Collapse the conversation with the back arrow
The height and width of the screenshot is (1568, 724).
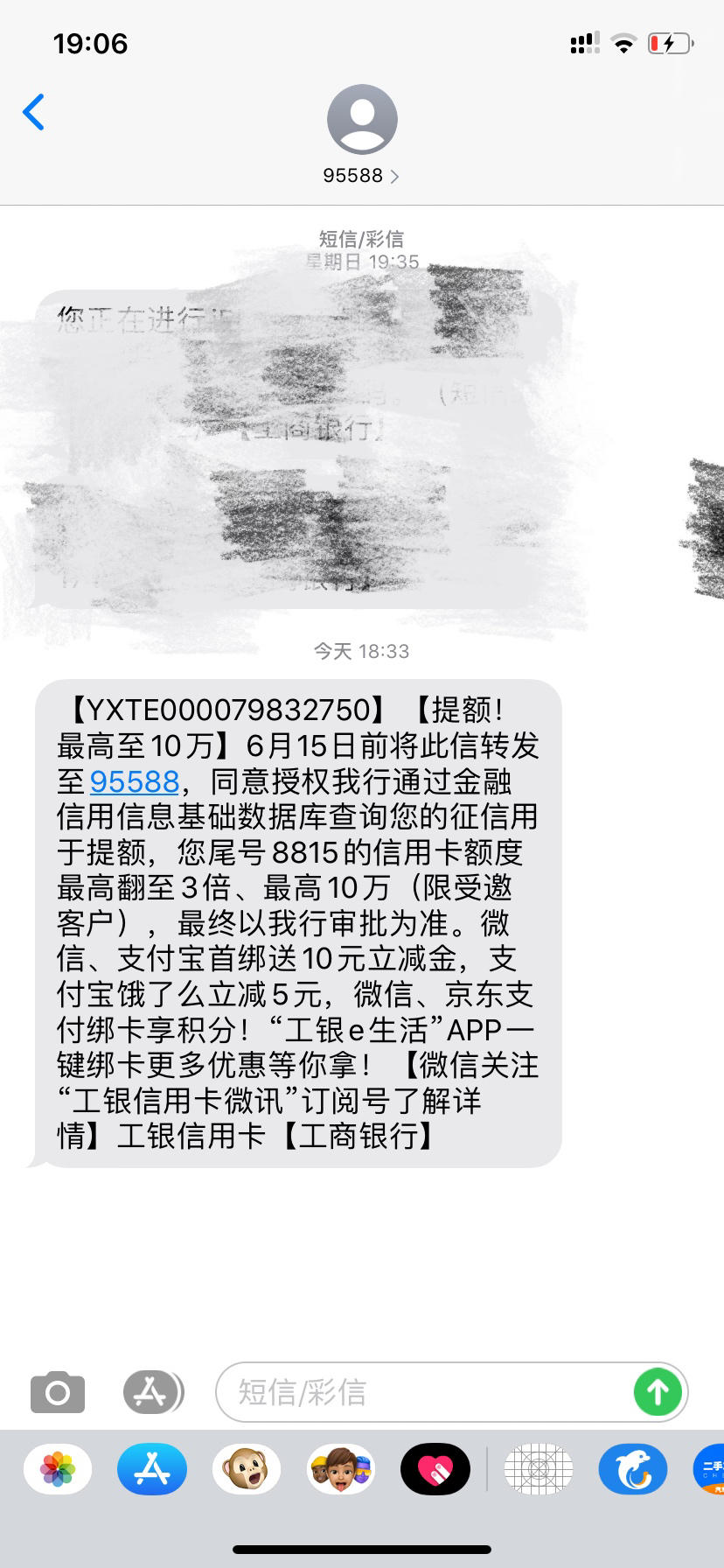(33, 112)
